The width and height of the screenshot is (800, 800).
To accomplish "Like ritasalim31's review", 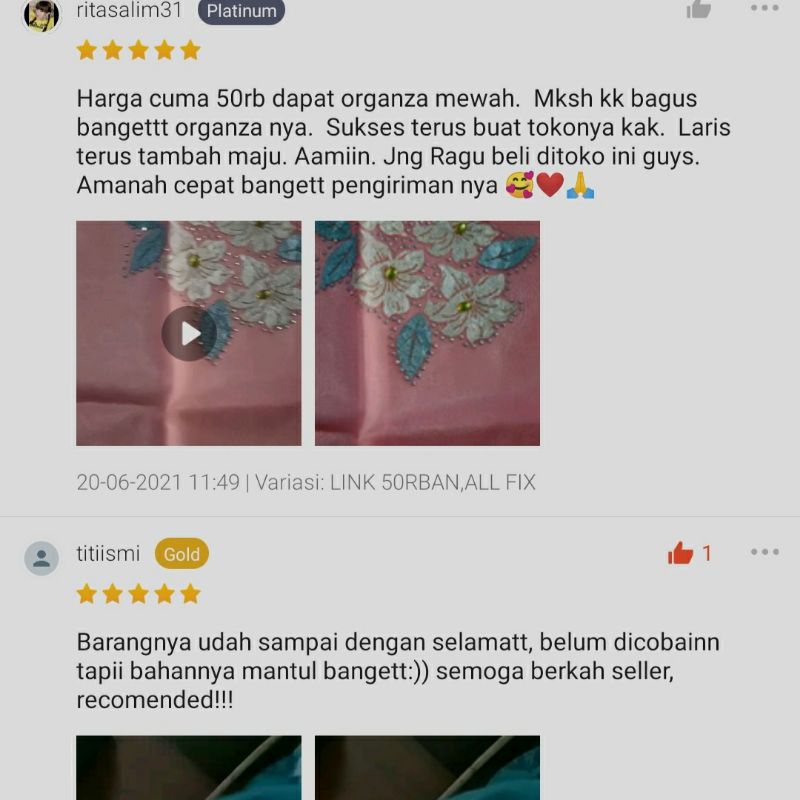I will pyautogui.click(x=698, y=9).
